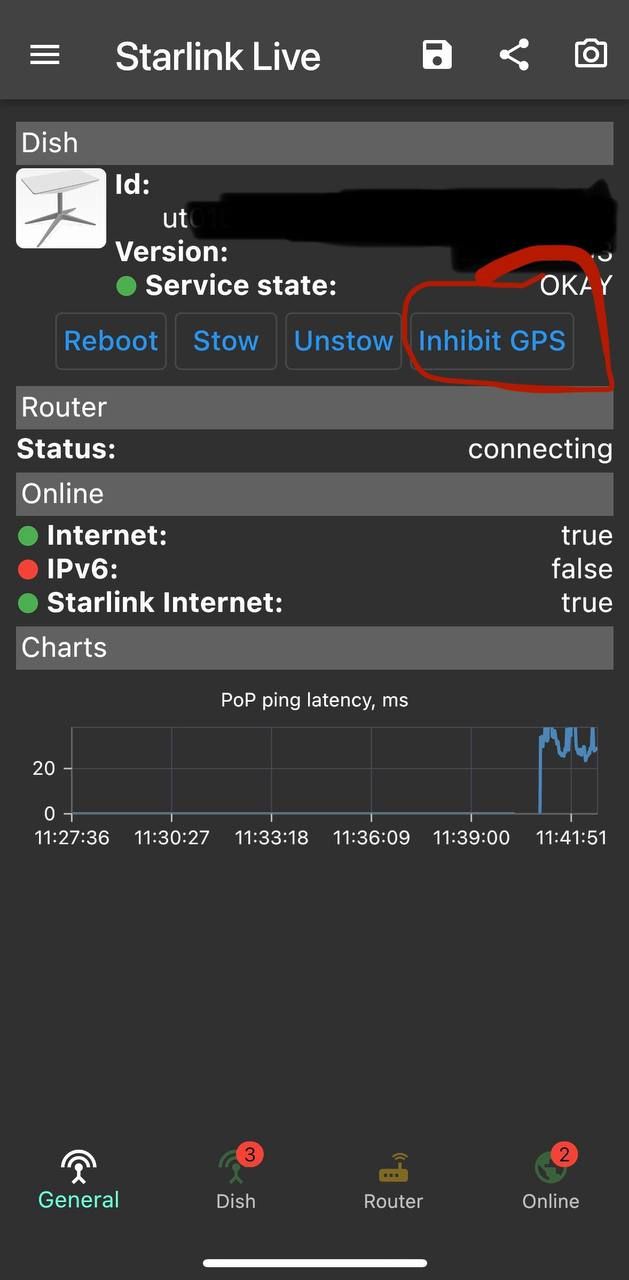Reboot the Starlink dish

(111, 341)
